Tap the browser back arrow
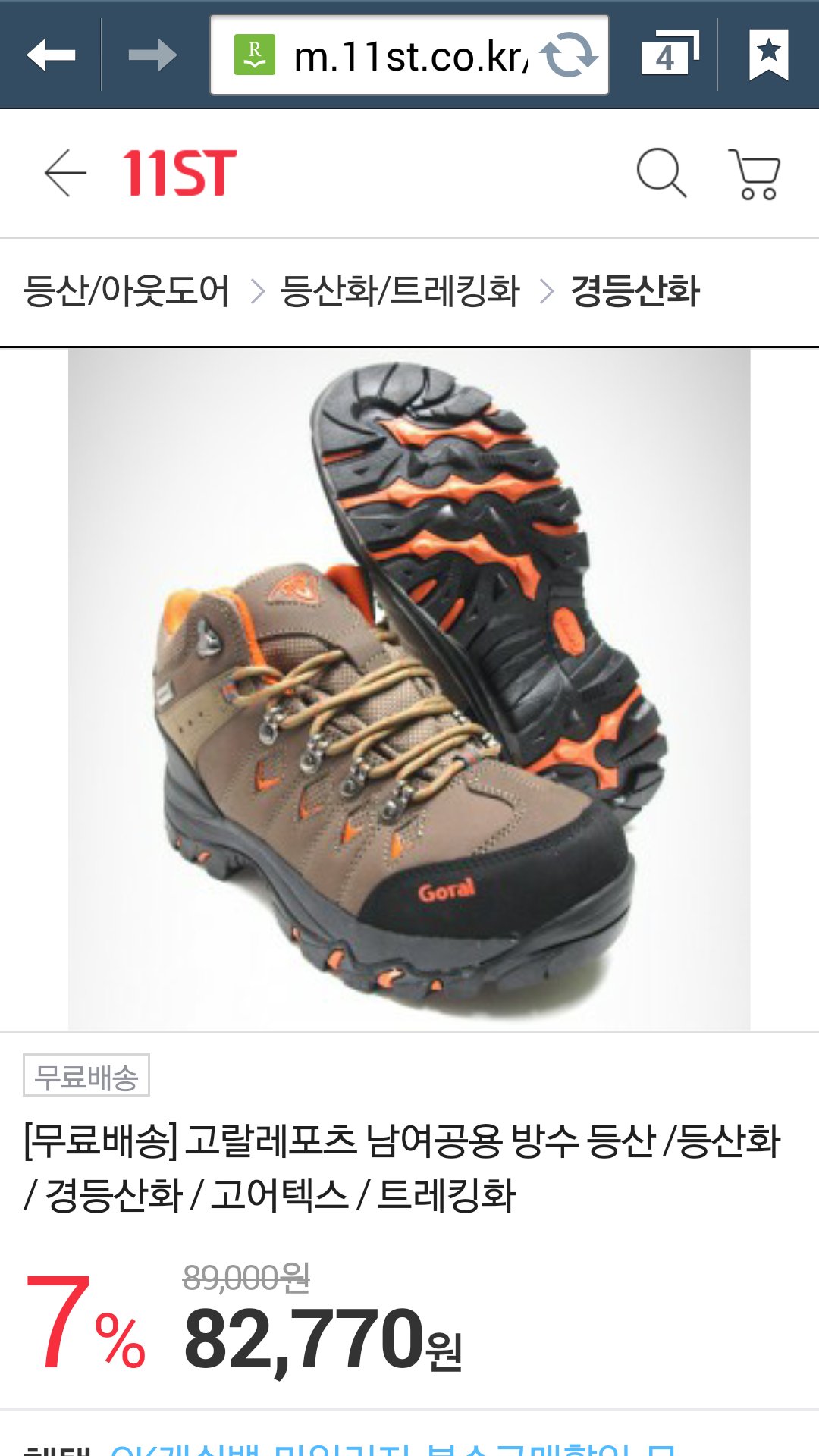819x1456 pixels. pyautogui.click(x=51, y=55)
